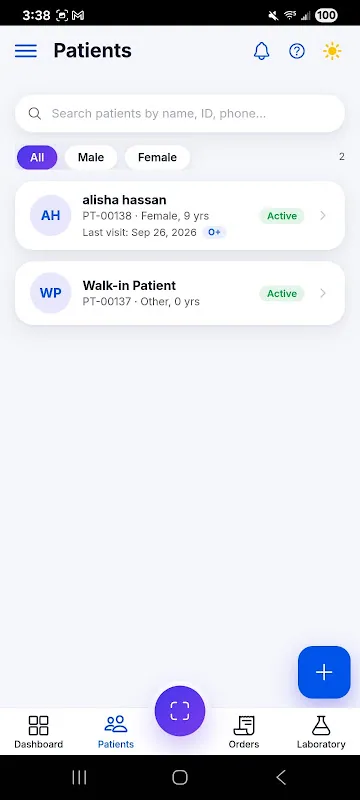
Task: Open the Walk-in Patient record
Action: [180, 293]
